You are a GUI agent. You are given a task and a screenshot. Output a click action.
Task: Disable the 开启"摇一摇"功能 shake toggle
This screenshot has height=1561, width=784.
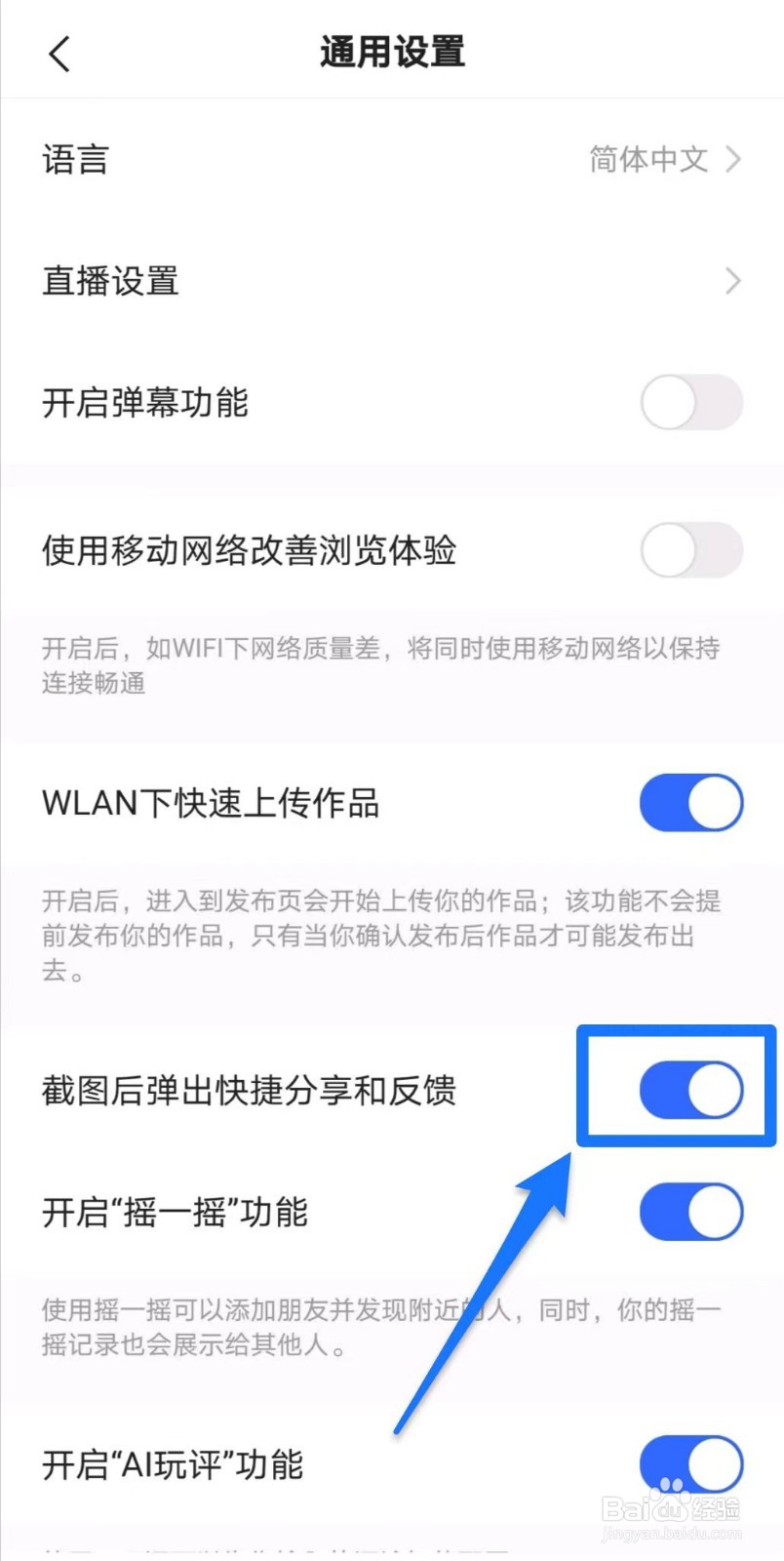pos(691,1211)
